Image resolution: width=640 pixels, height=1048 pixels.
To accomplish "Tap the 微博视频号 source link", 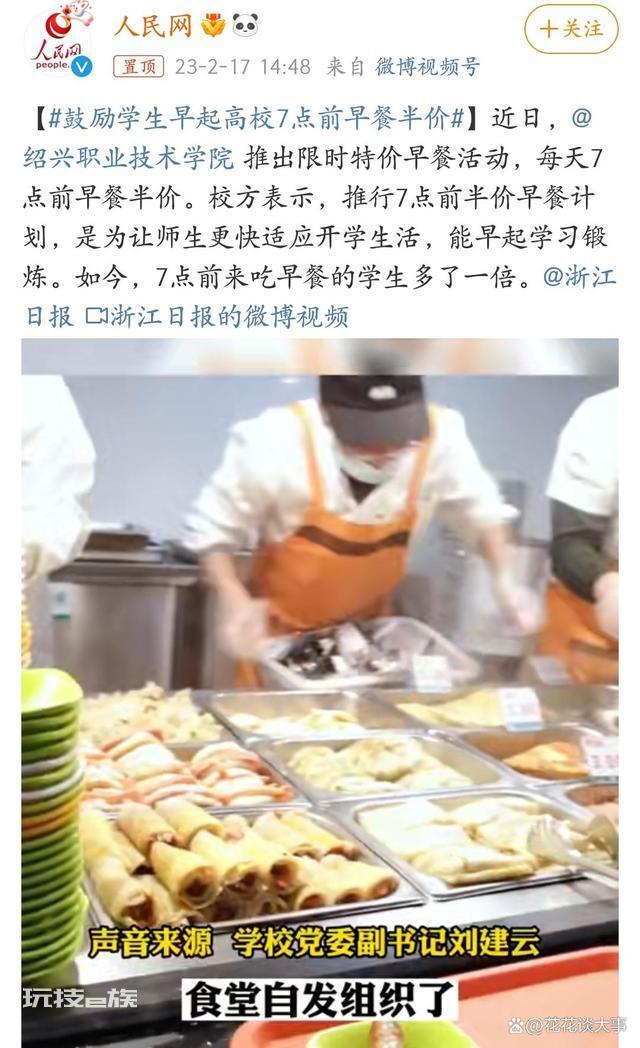I will [428, 66].
